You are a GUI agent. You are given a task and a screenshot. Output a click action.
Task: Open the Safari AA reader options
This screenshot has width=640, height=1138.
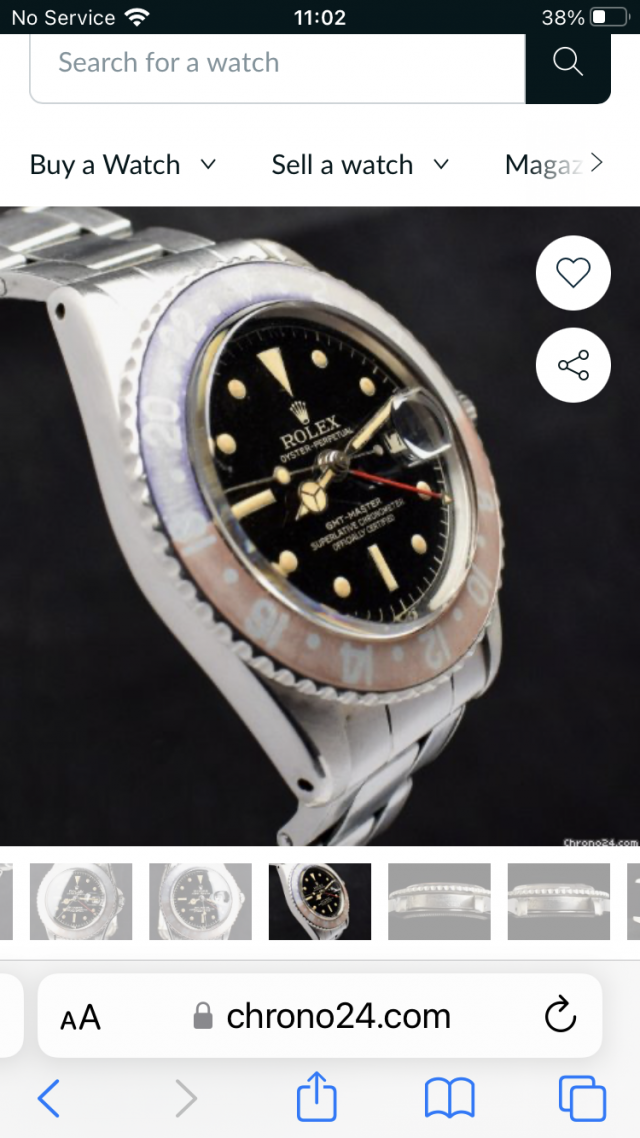(81, 1018)
